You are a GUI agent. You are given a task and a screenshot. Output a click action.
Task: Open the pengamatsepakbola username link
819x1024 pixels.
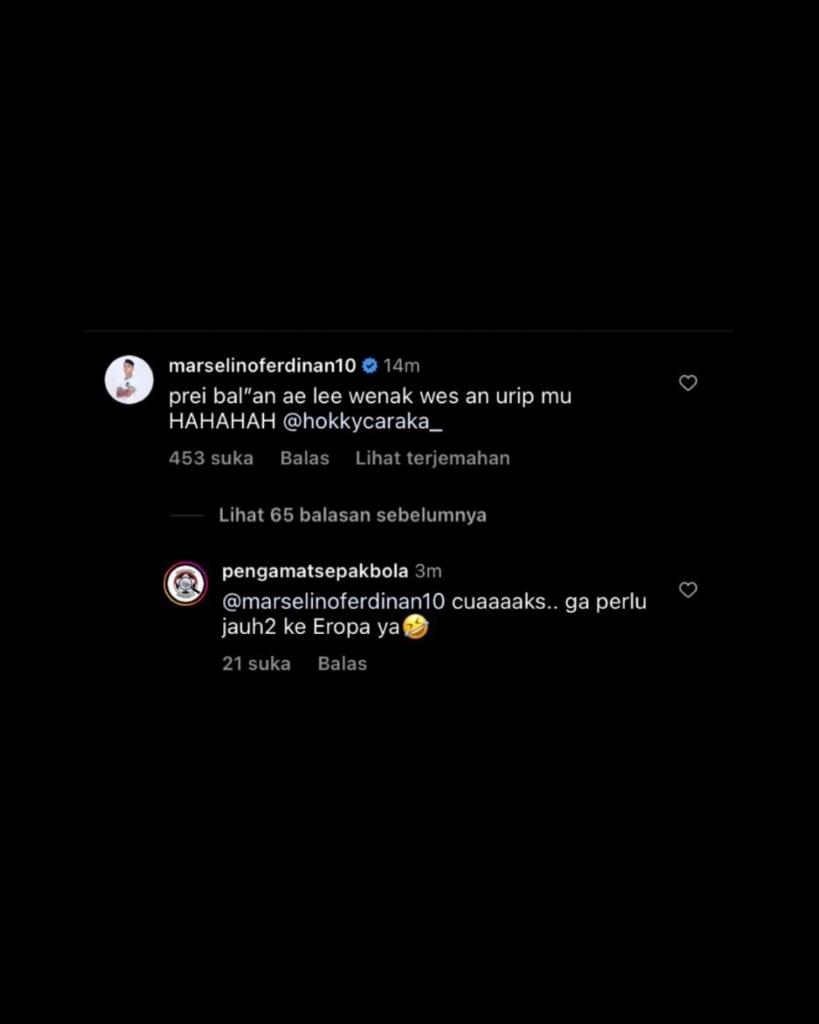(314, 571)
